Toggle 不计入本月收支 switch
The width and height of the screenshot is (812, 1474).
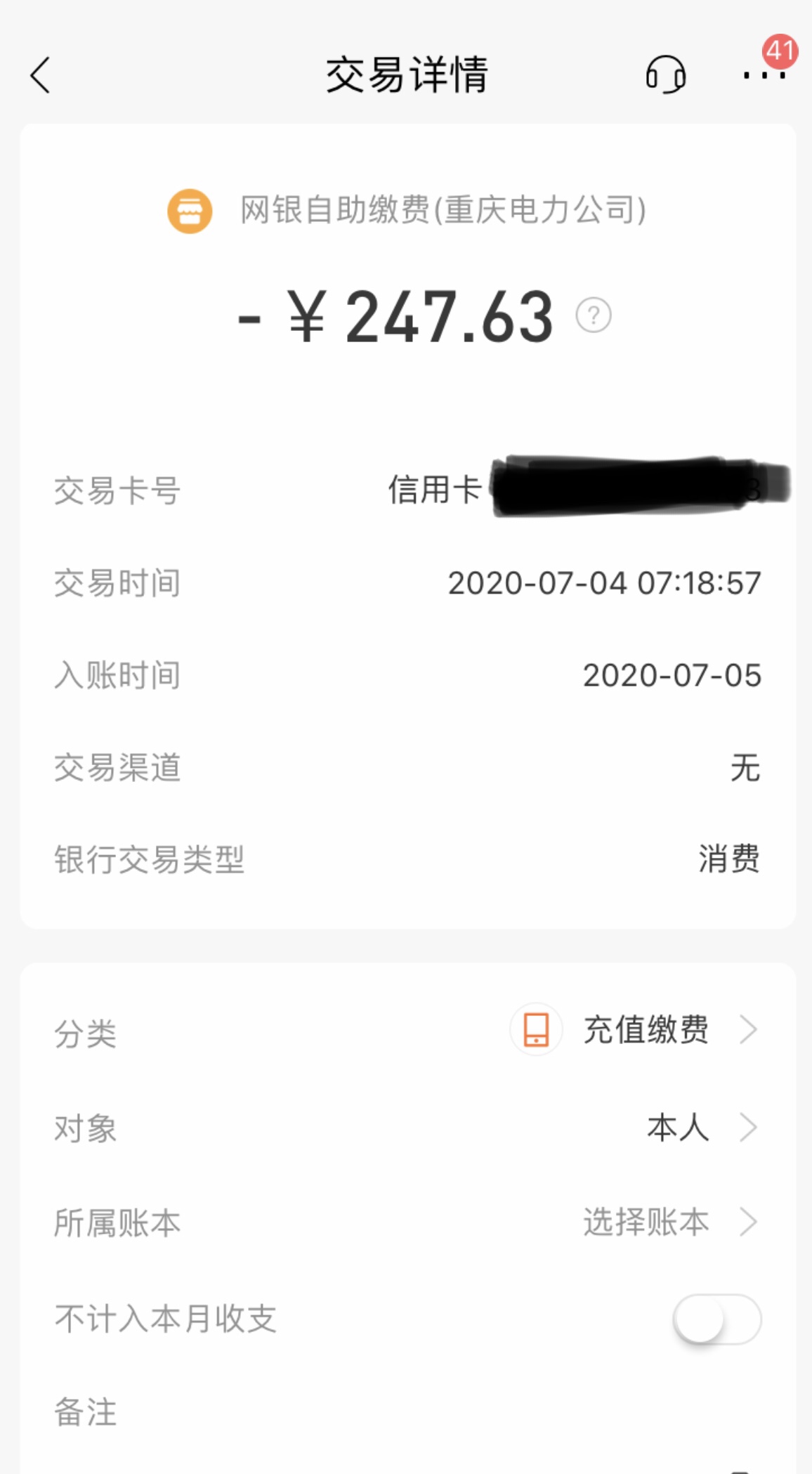tap(716, 1319)
